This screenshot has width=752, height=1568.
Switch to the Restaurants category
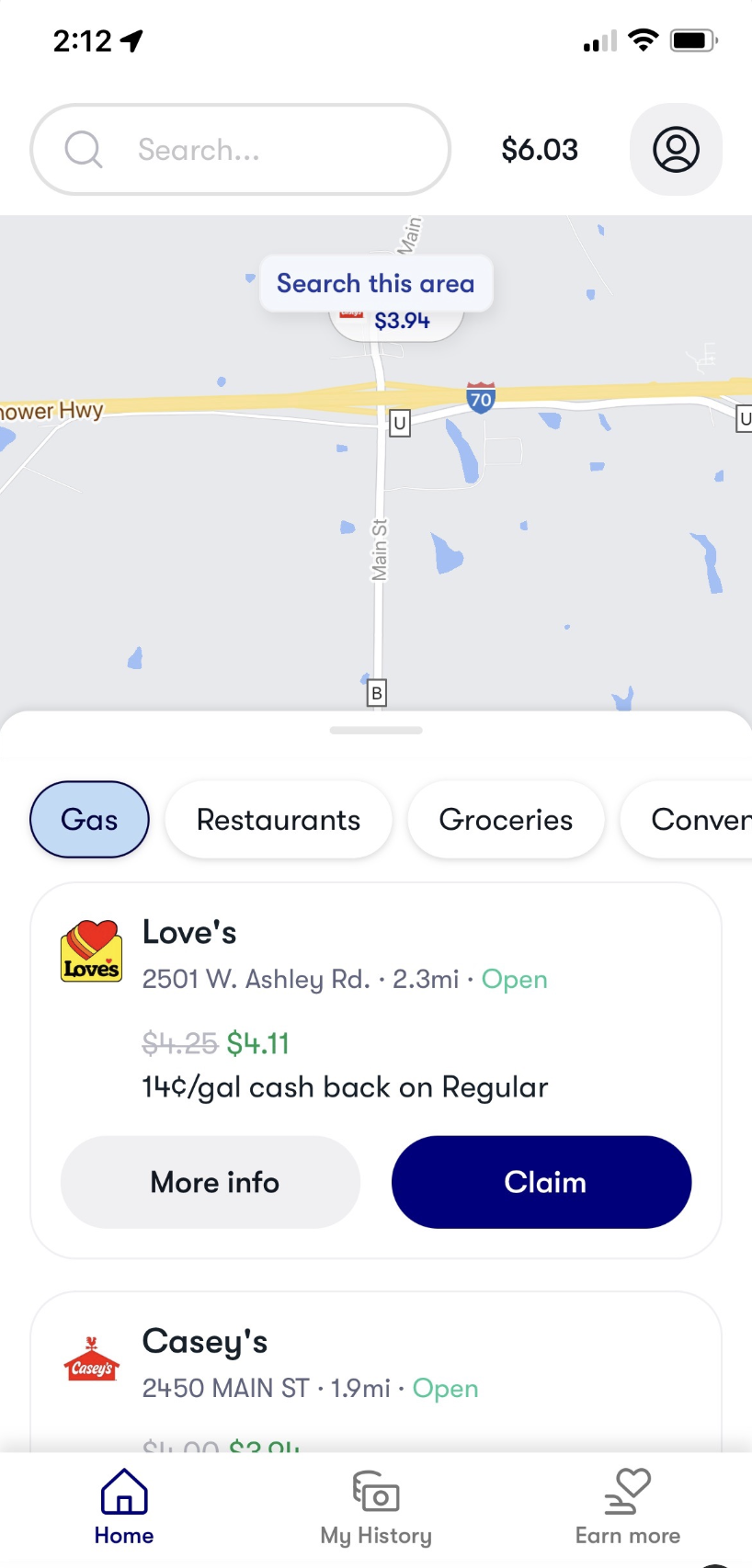pyautogui.click(x=279, y=819)
